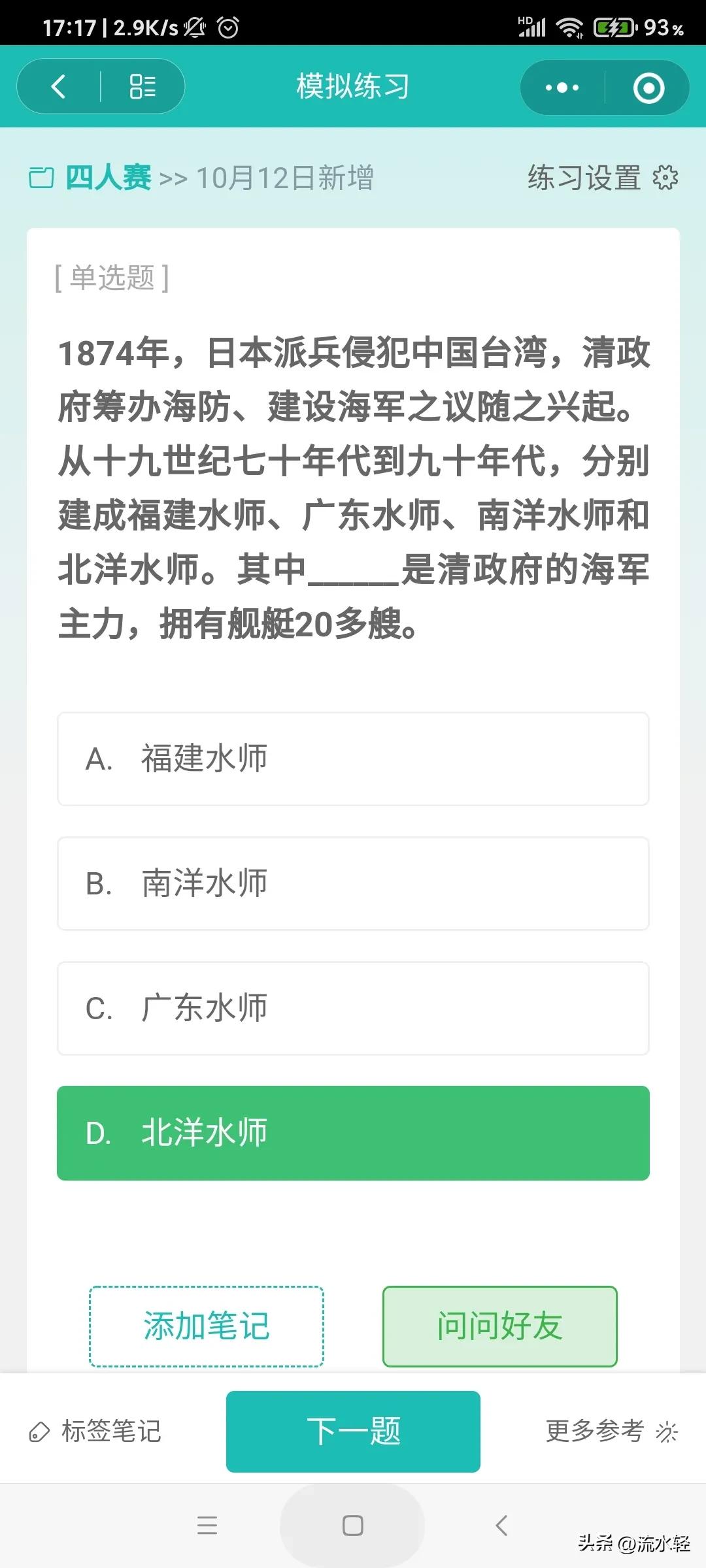Select option A 福建水师

(x=353, y=758)
